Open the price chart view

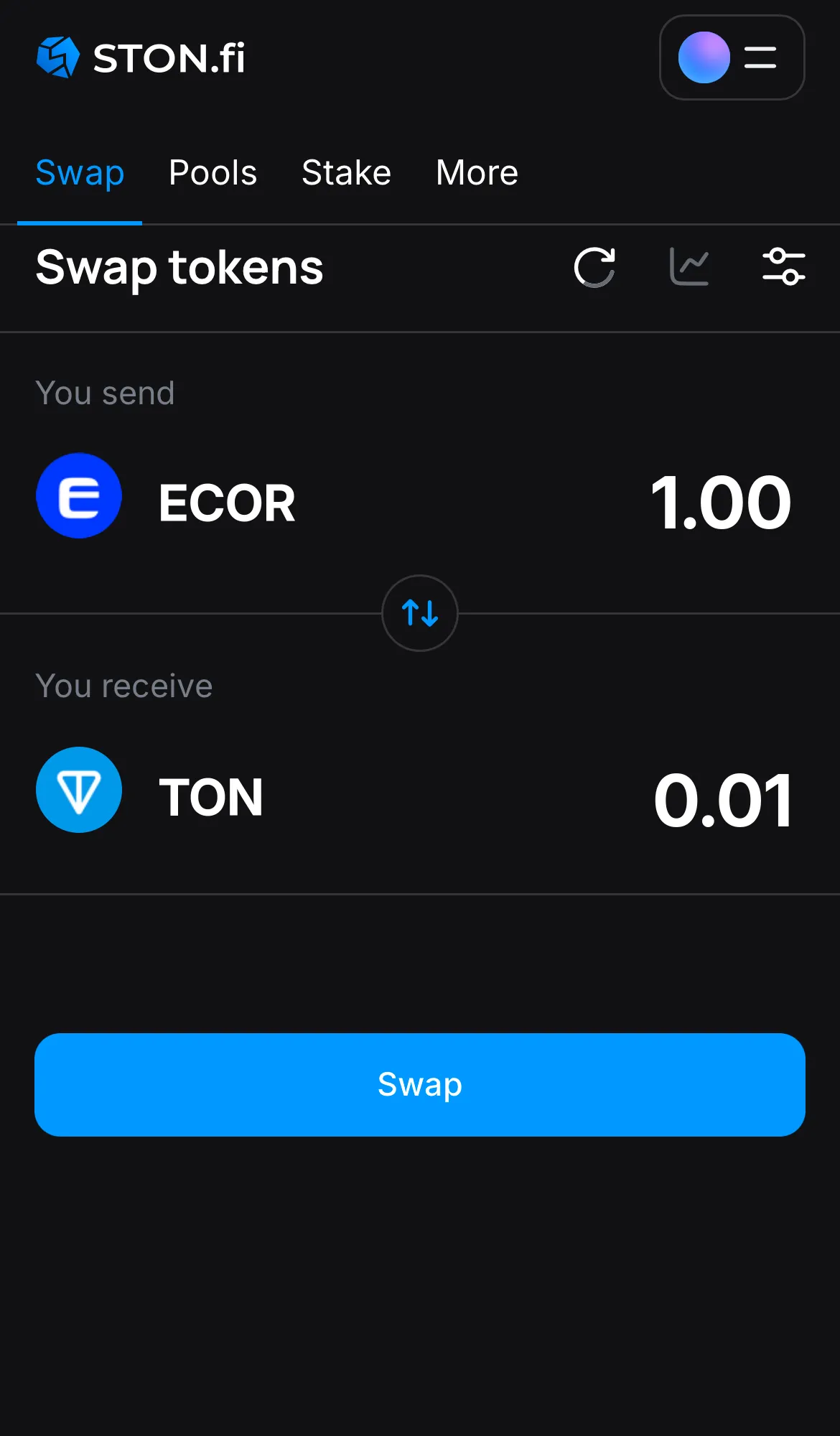coord(689,267)
